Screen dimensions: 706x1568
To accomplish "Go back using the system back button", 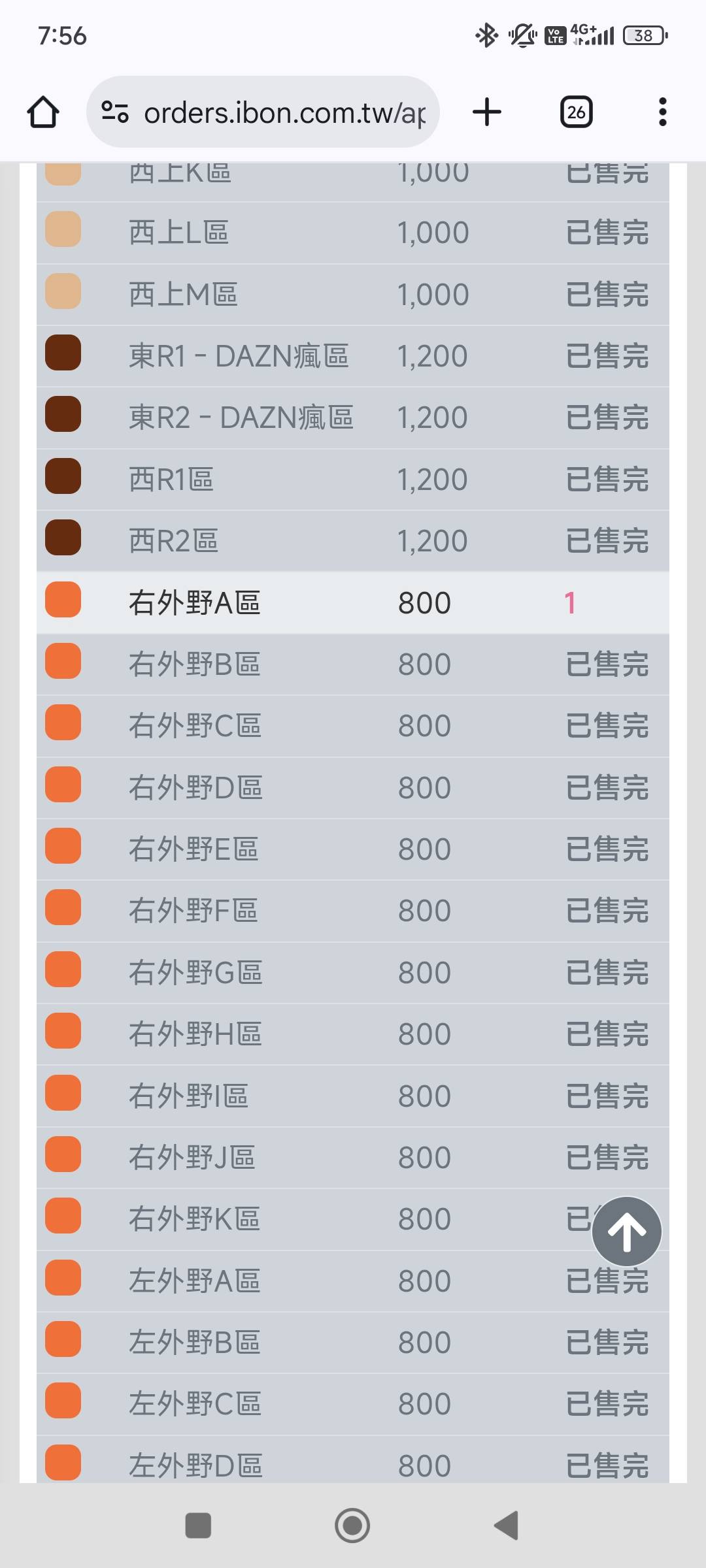I will pos(507,1526).
